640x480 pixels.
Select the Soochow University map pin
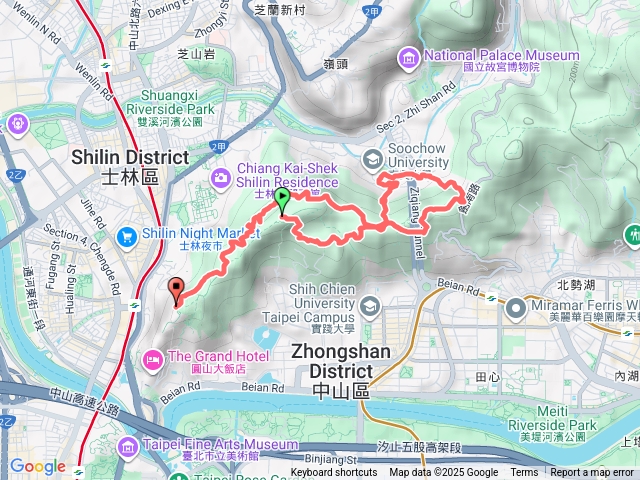coord(372,158)
